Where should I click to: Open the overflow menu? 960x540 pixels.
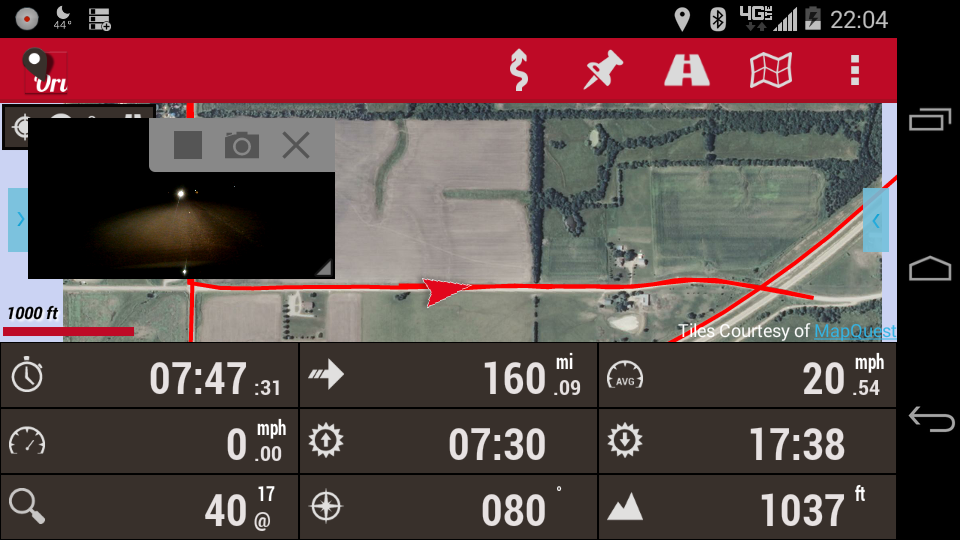(854, 70)
